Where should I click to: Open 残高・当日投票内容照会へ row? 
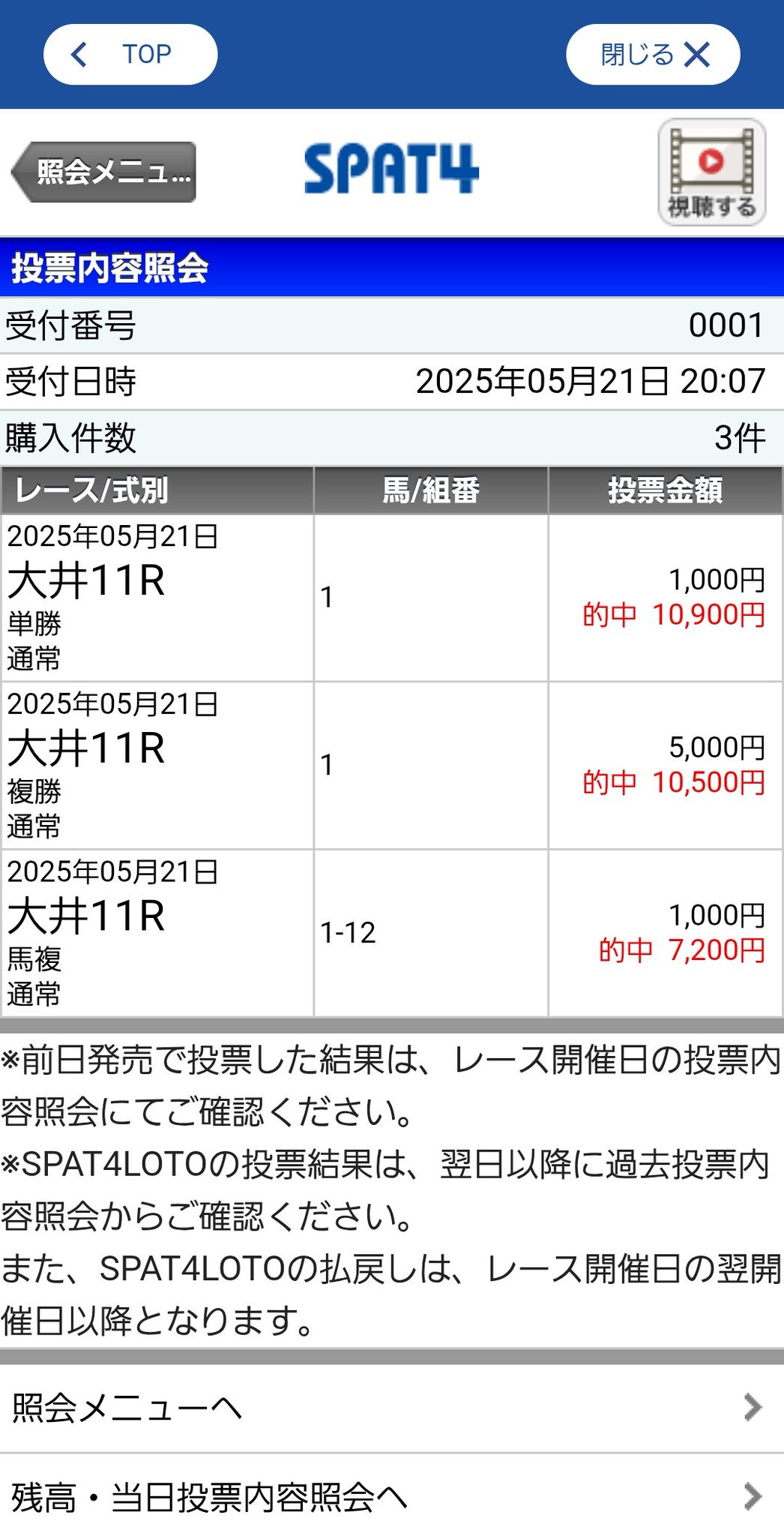[392, 1495]
